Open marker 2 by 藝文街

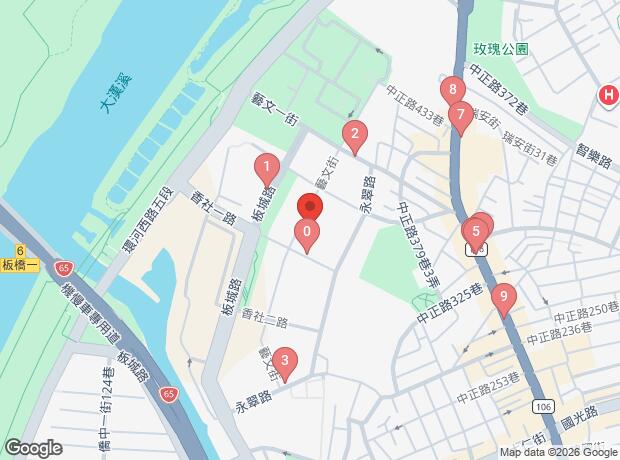click(353, 133)
